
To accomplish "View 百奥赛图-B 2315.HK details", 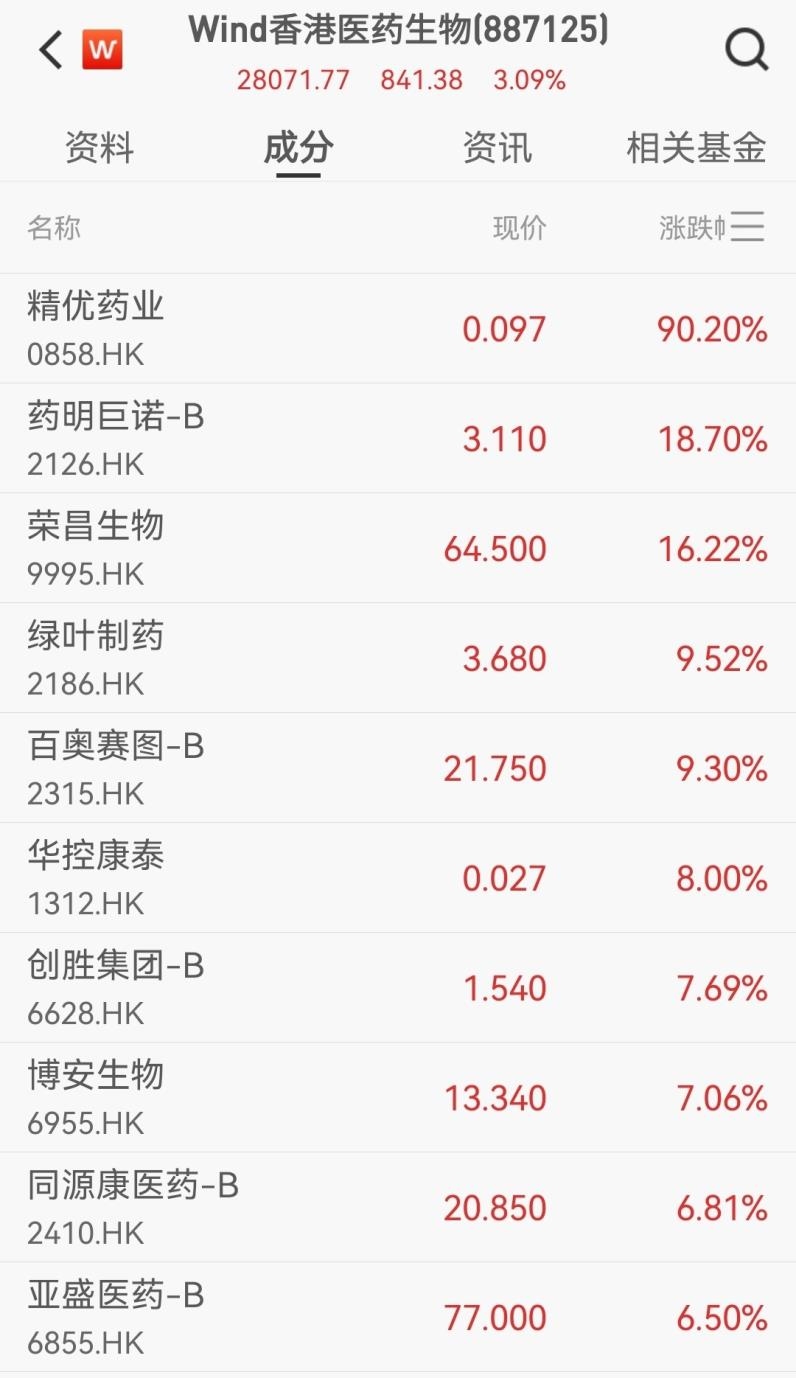I will click(x=398, y=768).
